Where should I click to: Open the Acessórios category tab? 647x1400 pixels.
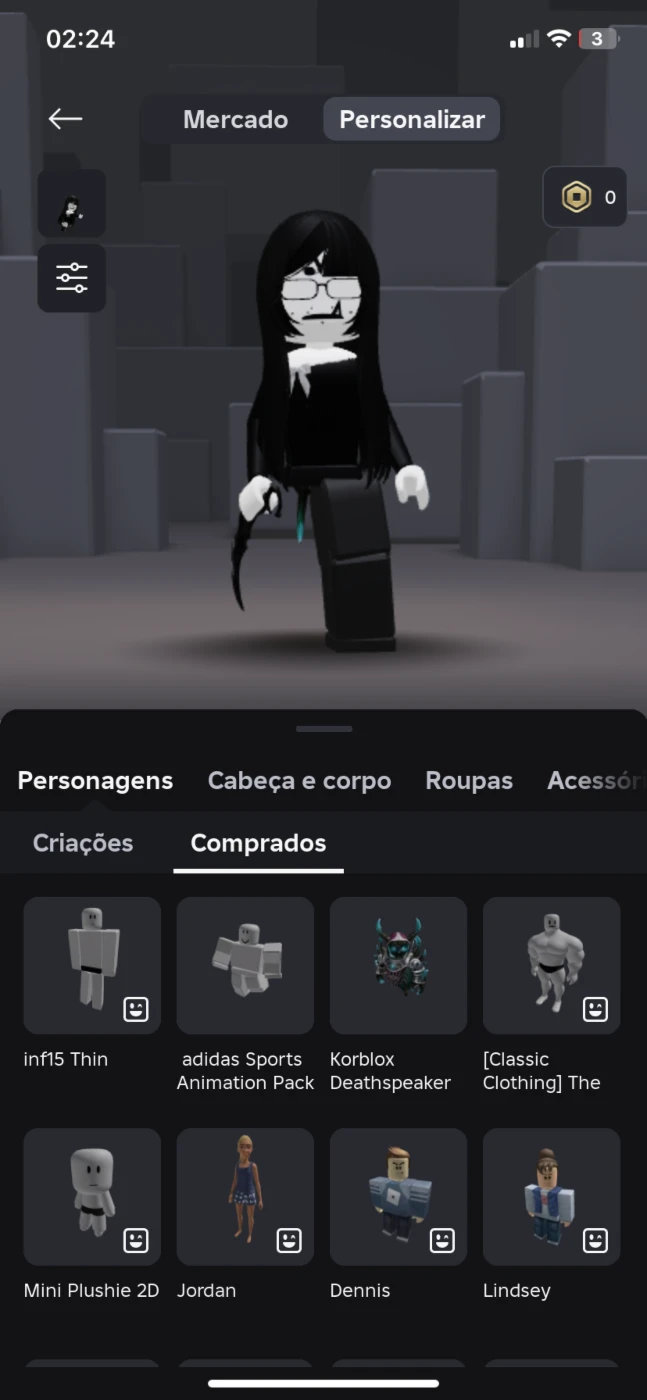(x=596, y=781)
